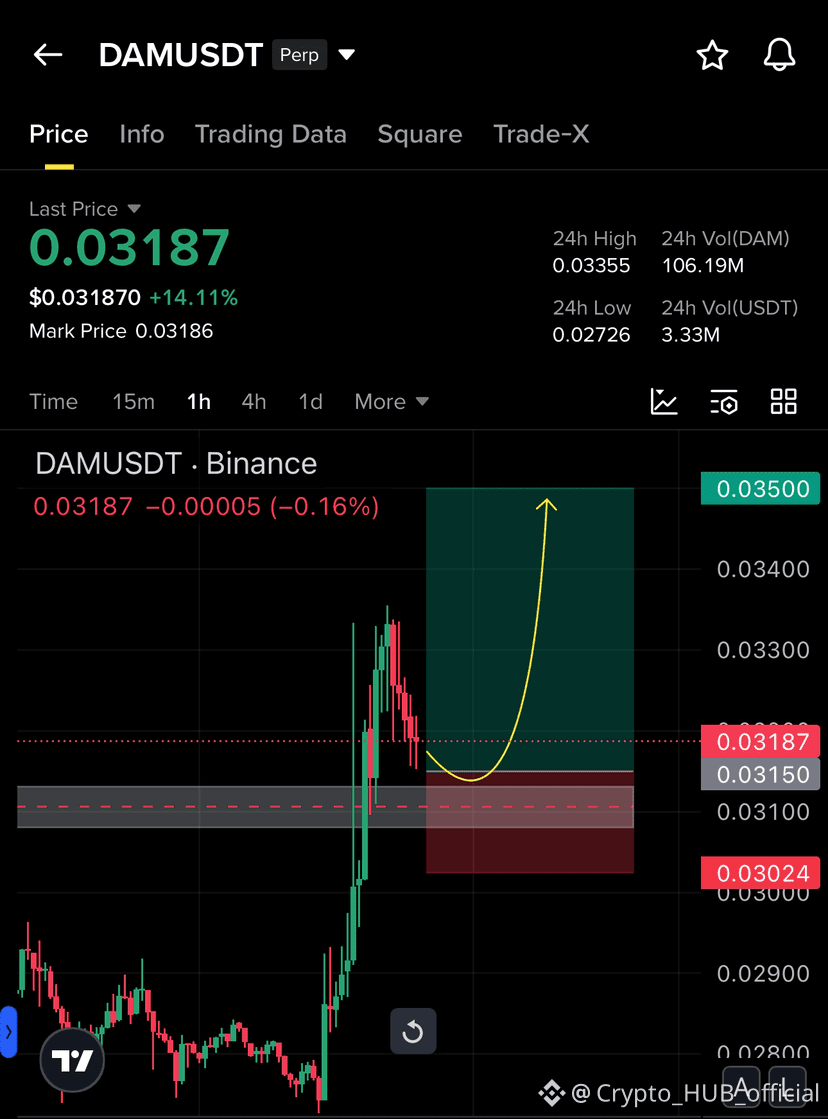828x1119 pixels.
Task: Click the Binance logo in the watermark
Action: 550,1093
